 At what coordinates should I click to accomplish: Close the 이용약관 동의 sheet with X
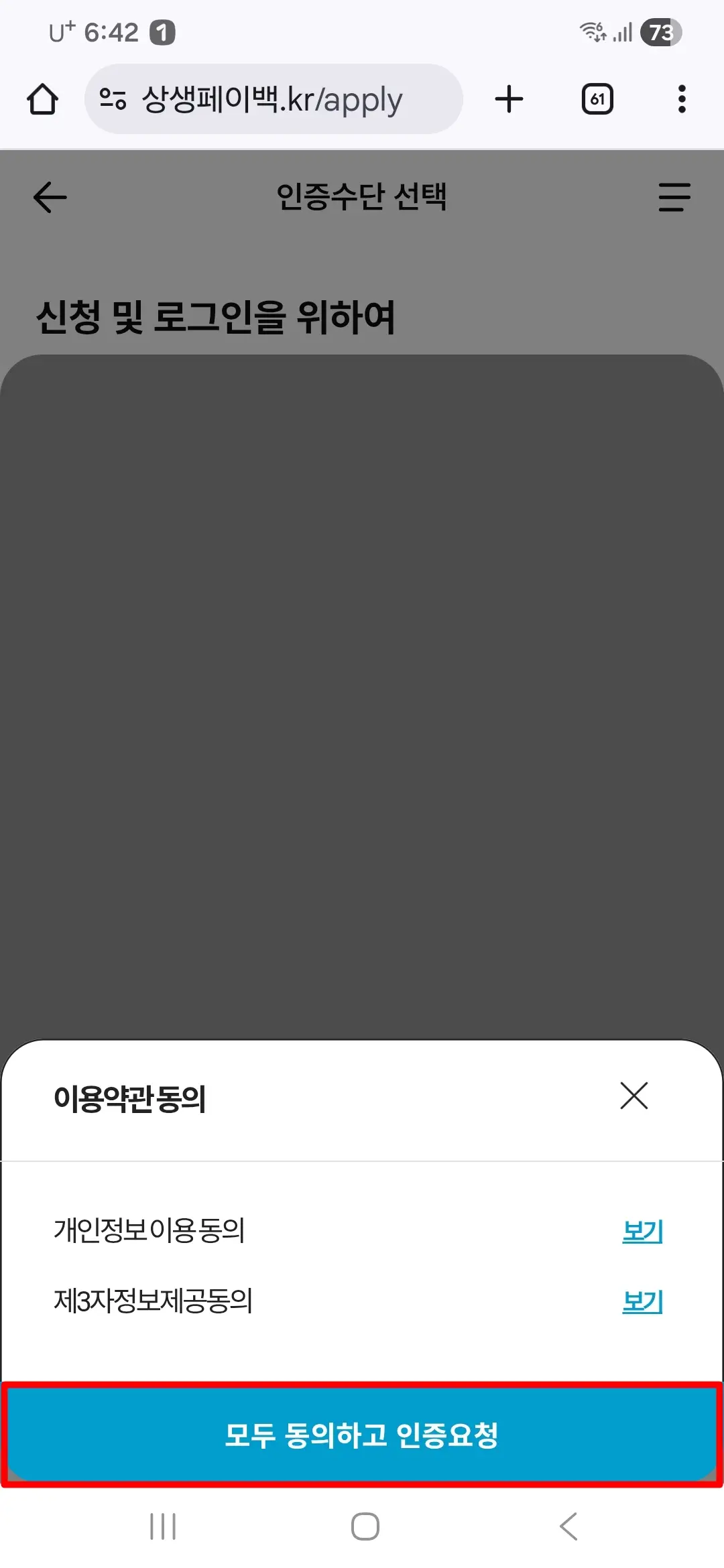click(x=633, y=1097)
